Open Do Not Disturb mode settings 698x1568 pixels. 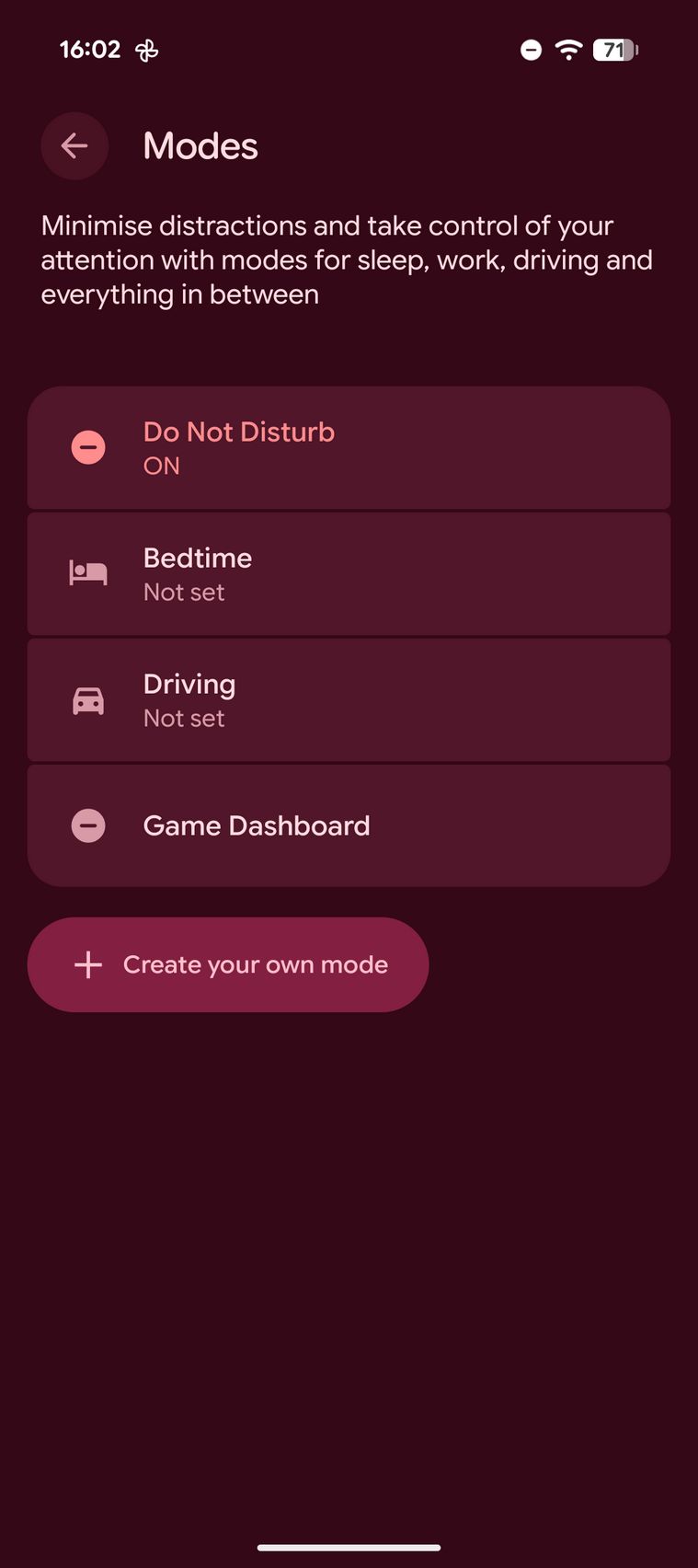(x=349, y=448)
